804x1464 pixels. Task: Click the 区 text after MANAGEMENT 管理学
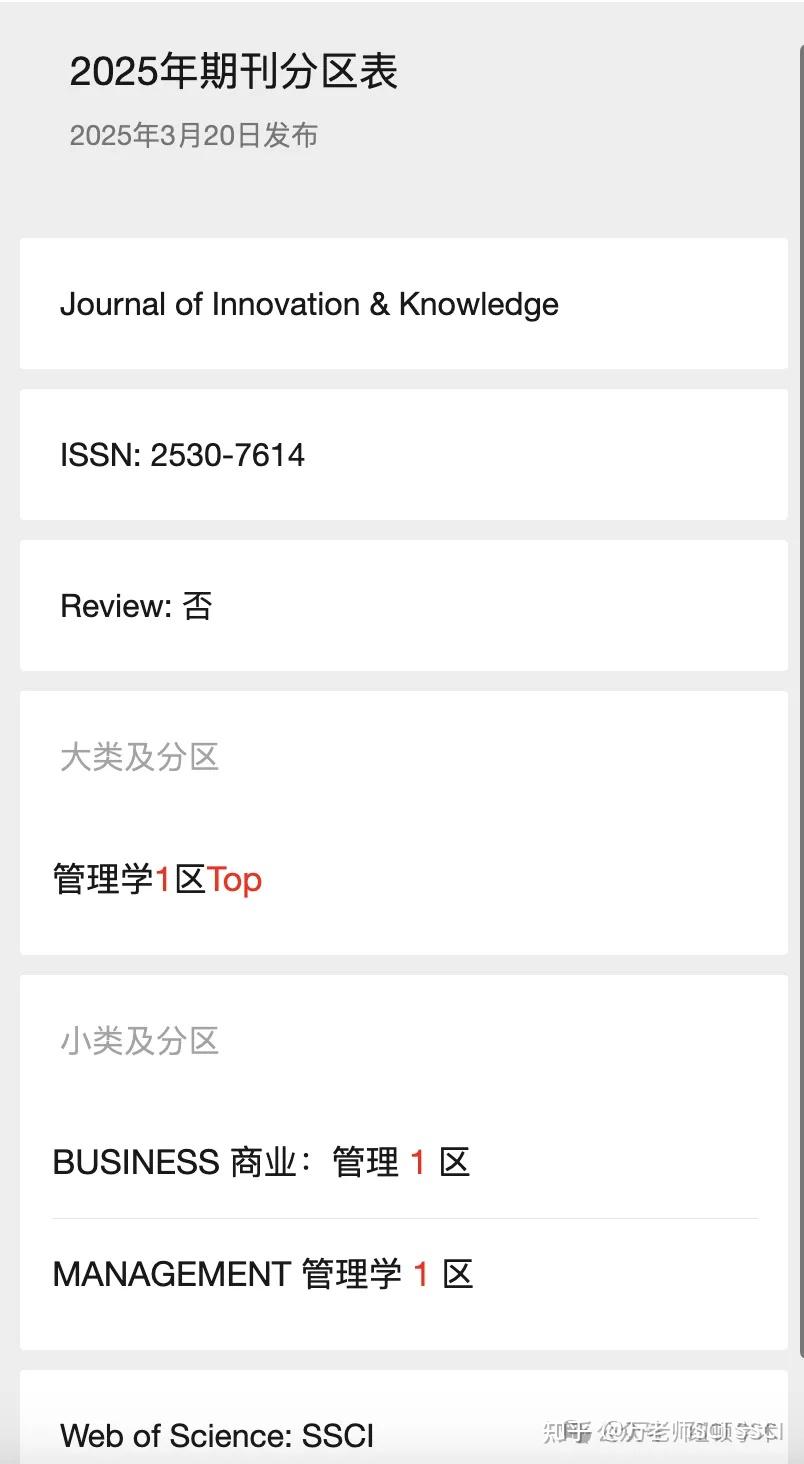pyautogui.click(x=461, y=1273)
